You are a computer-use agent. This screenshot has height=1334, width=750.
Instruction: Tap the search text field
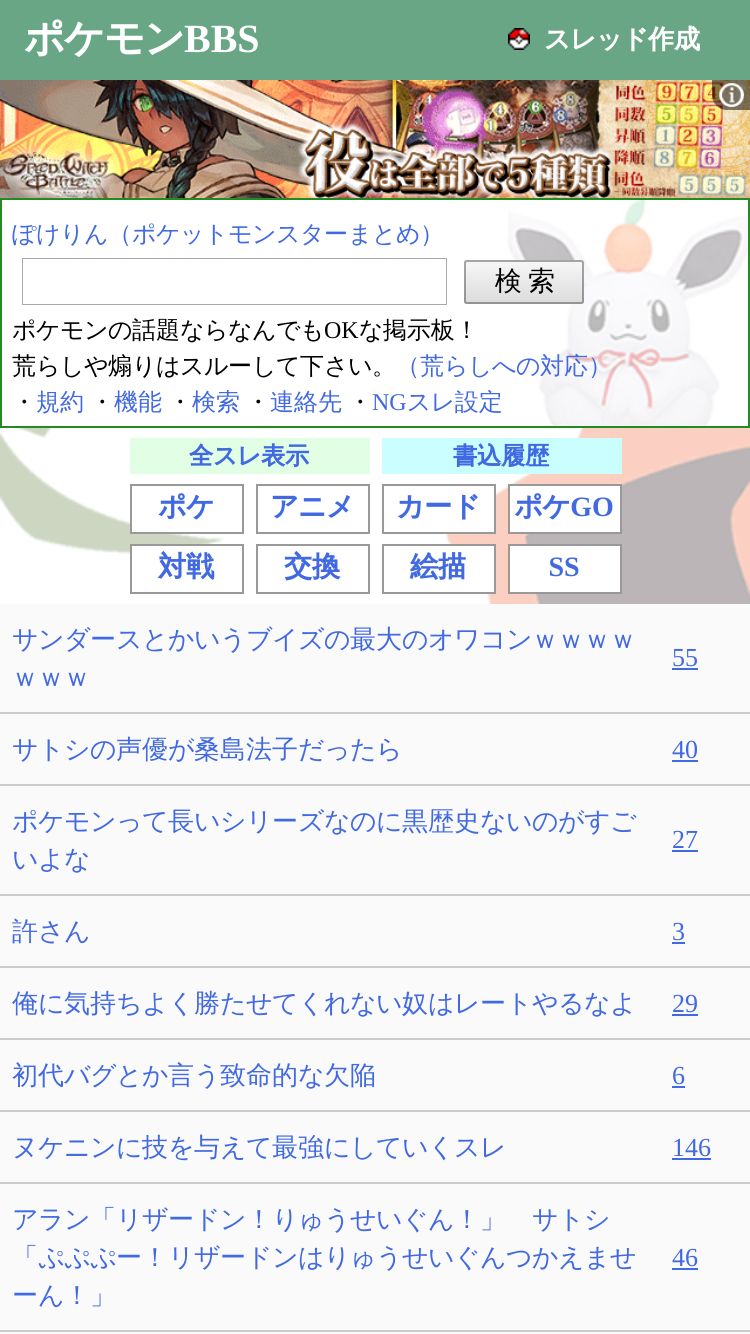coord(234,282)
